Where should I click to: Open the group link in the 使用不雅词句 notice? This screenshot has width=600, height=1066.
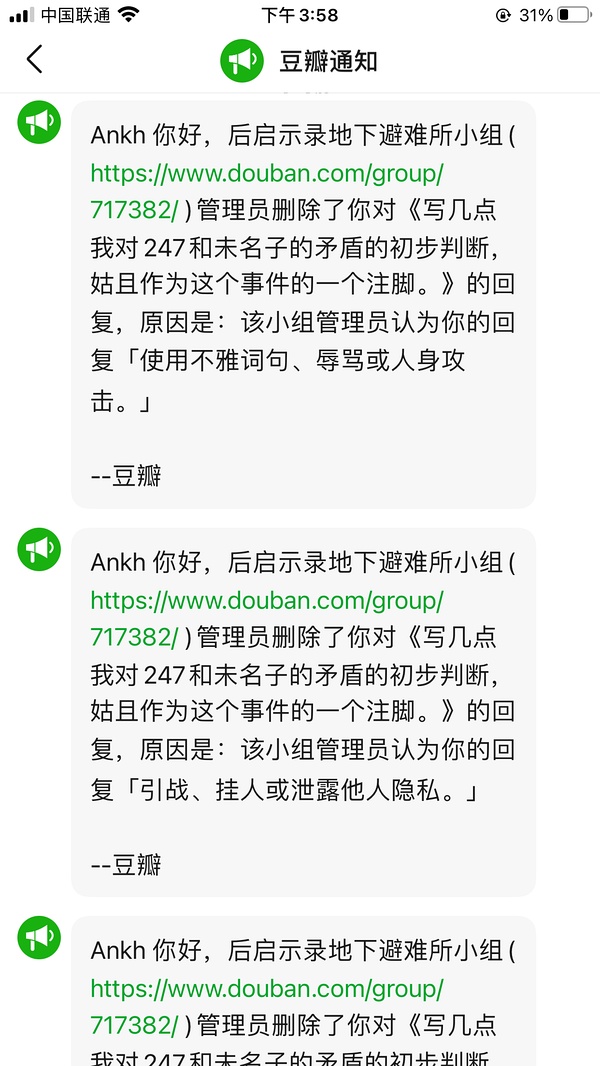[266, 173]
